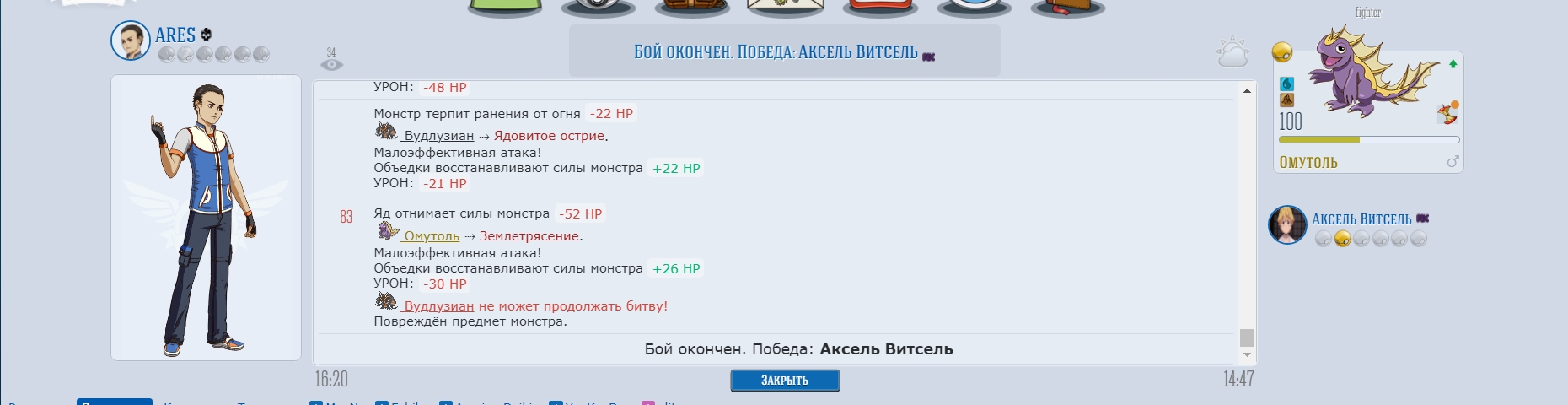Open ARES player profile
Screen dimensions: 1568x405
[175, 35]
